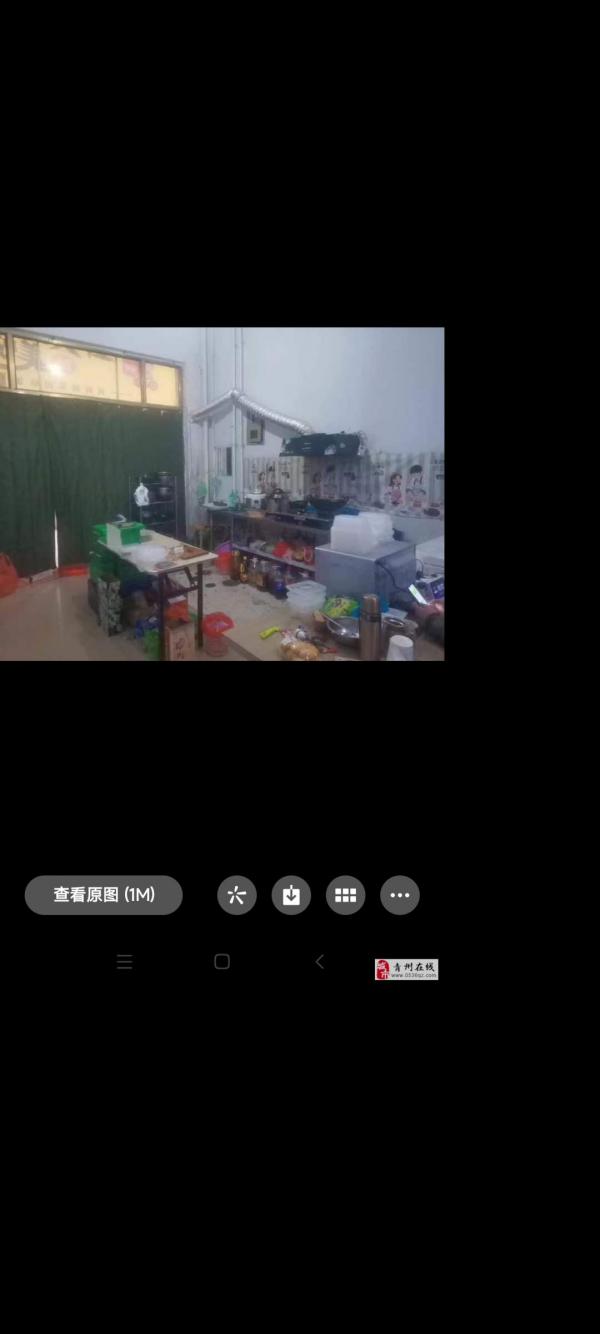This screenshot has width=600, height=1334.
Task: Open the grid icon for all chat images
Action: click(x=345, y=895)
